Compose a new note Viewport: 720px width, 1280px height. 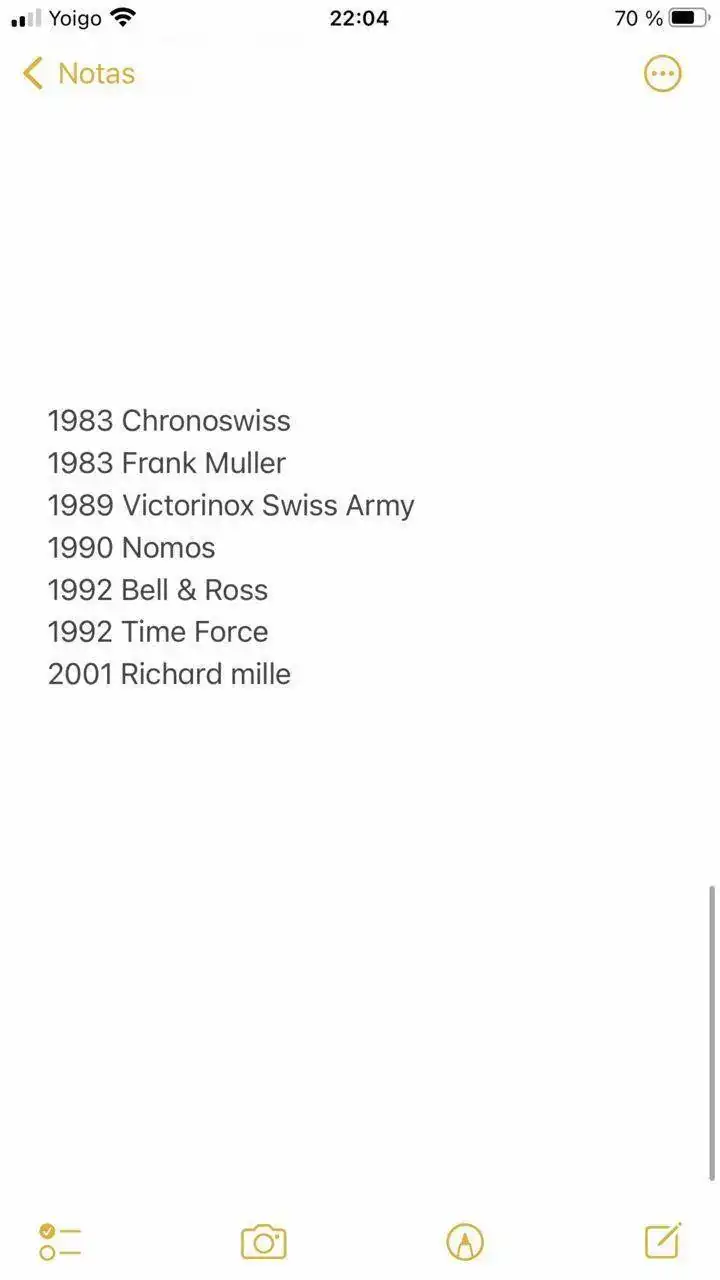coord(663,1241)
